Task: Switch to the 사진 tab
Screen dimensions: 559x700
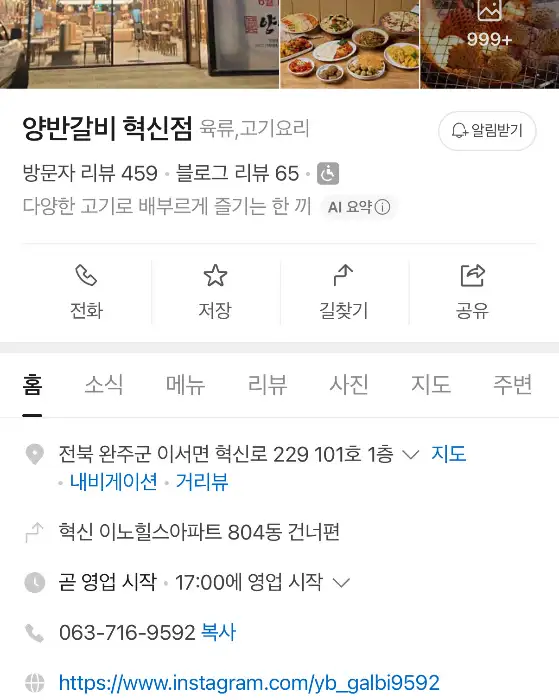Action: pos(349,384)
